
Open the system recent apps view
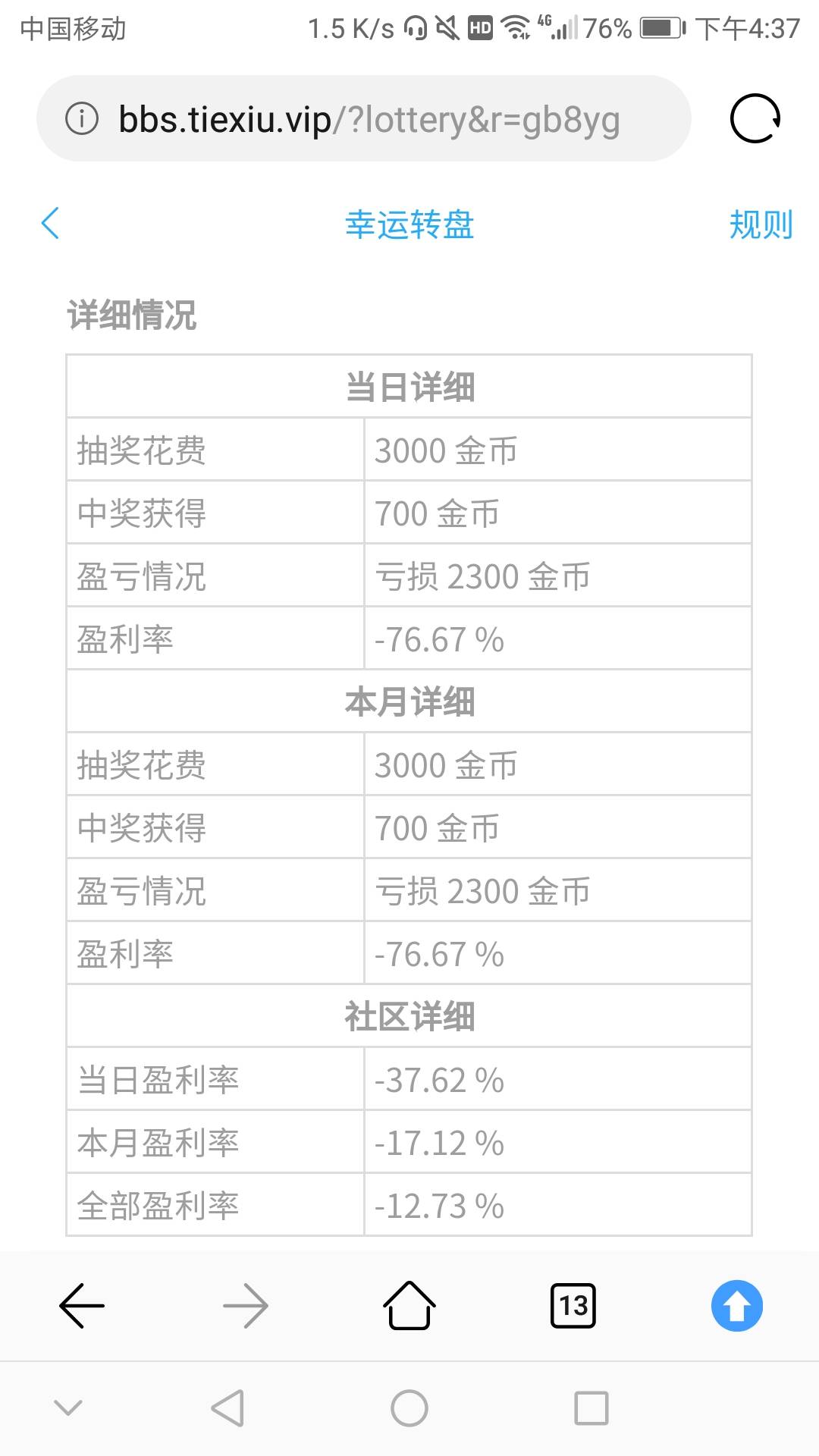click(x=591, y=1408)
